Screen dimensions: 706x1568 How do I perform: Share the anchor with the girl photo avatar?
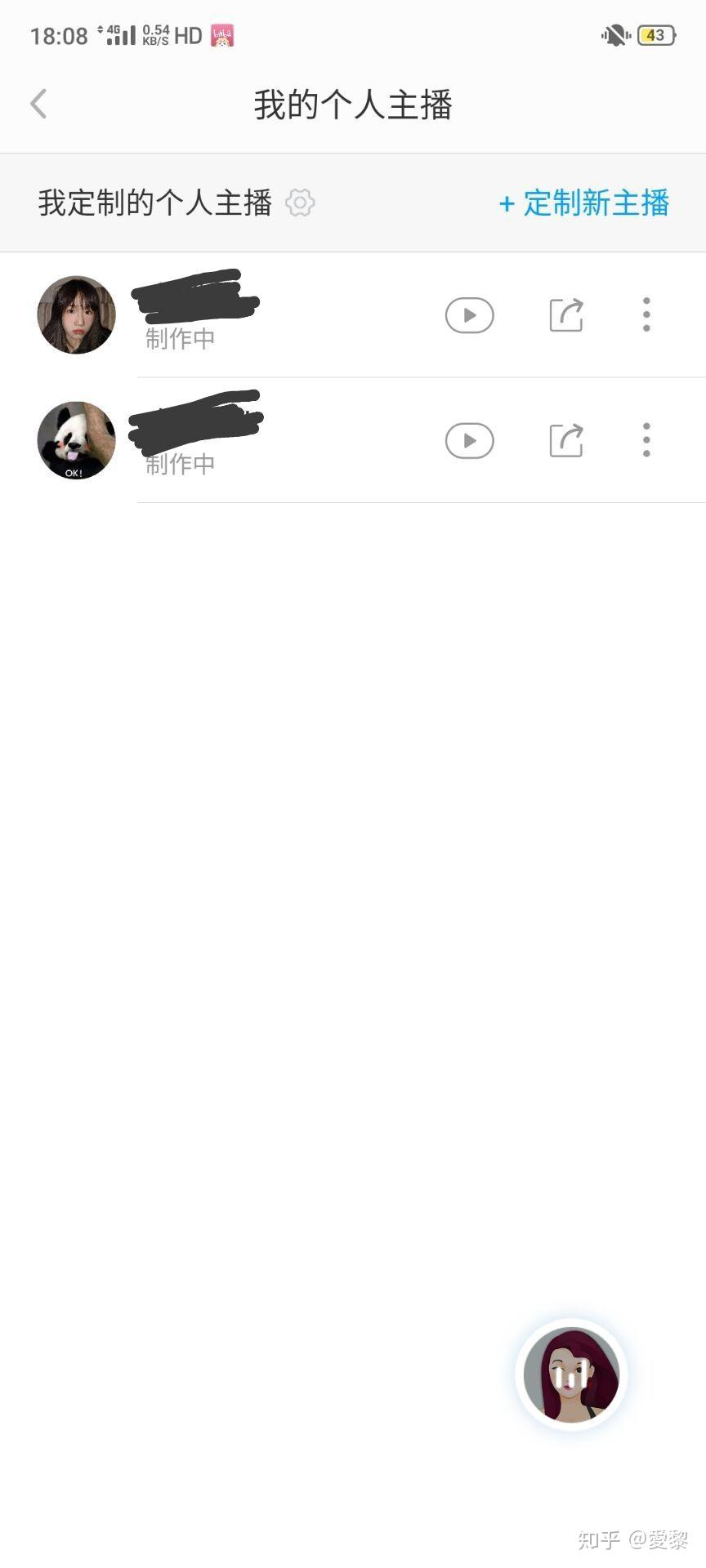point(566,315)
